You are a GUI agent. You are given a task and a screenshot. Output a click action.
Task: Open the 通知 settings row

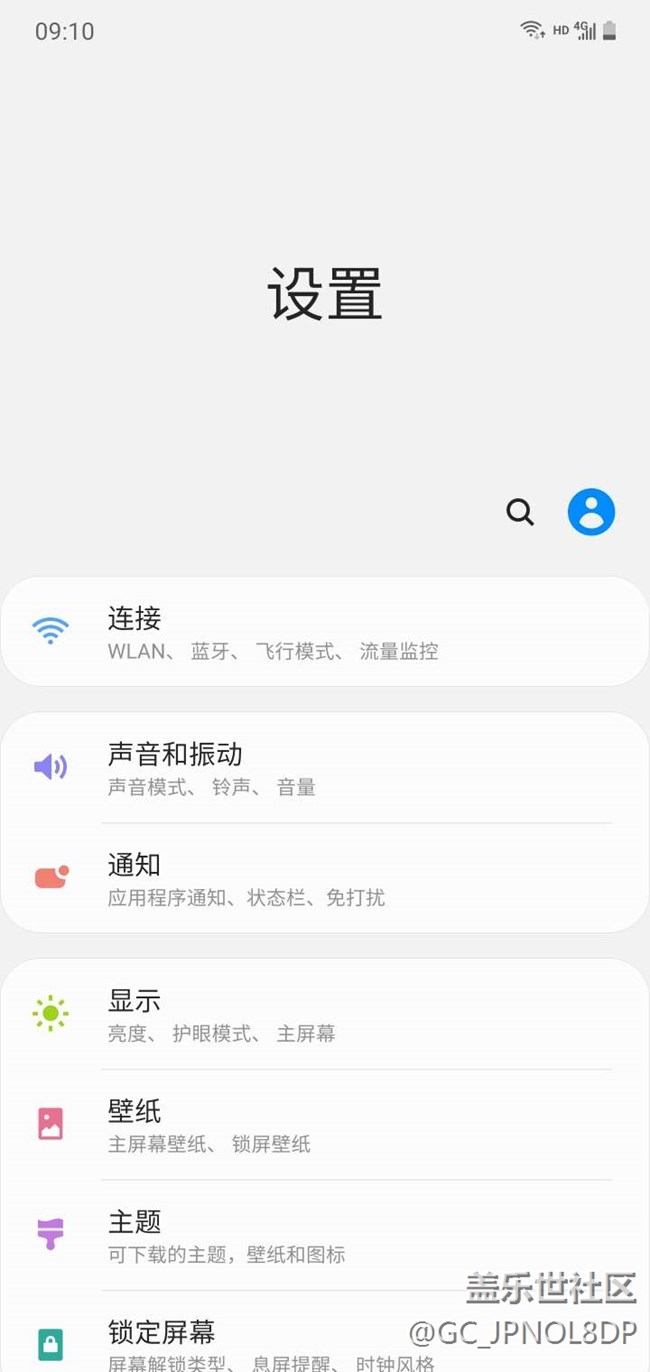click(x=325, y=878)
